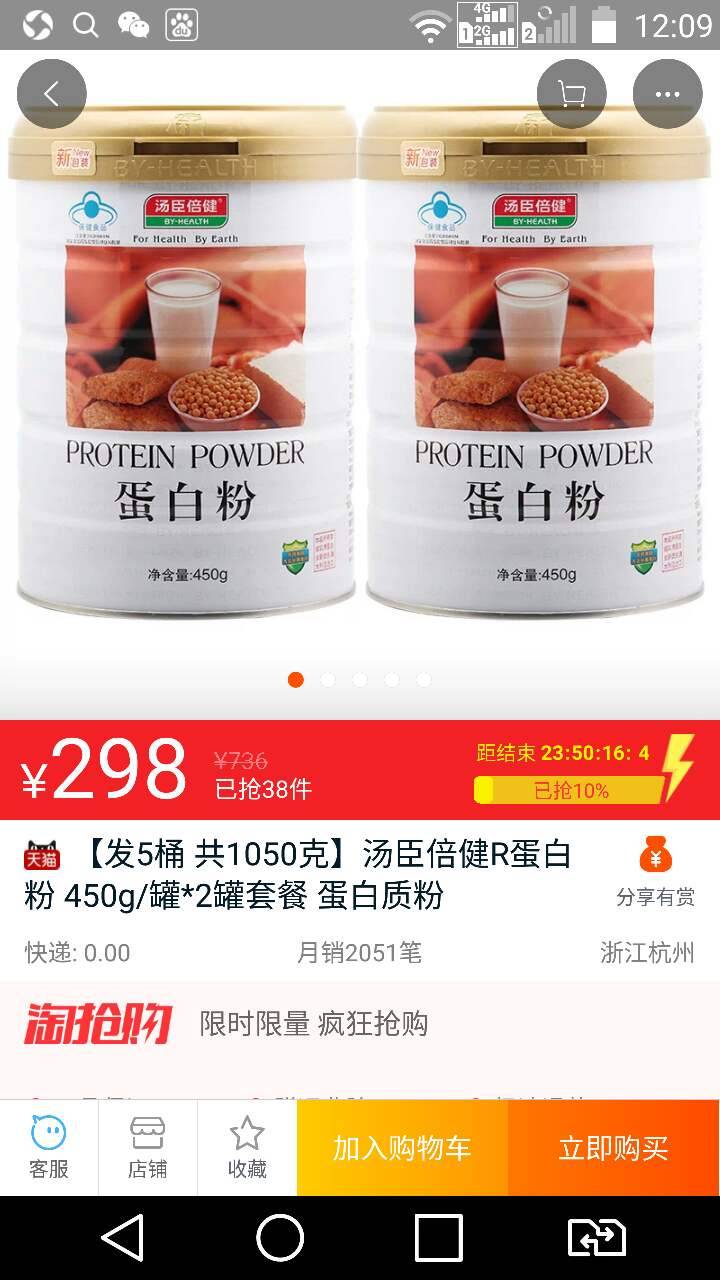Screen dimensions: 720x1280
Task: Contact 客服 customer service
Action: tap(48, 1147)
